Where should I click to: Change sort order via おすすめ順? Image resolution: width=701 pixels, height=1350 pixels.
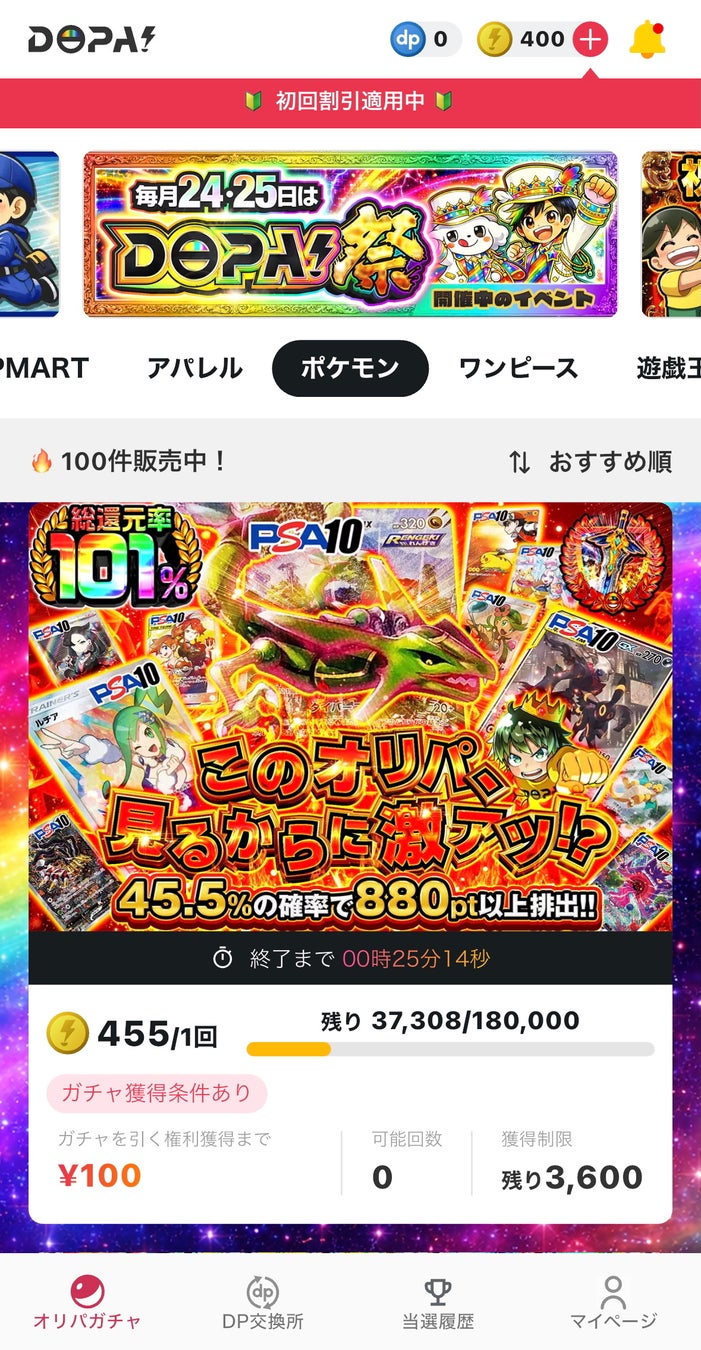coord(590,462)
